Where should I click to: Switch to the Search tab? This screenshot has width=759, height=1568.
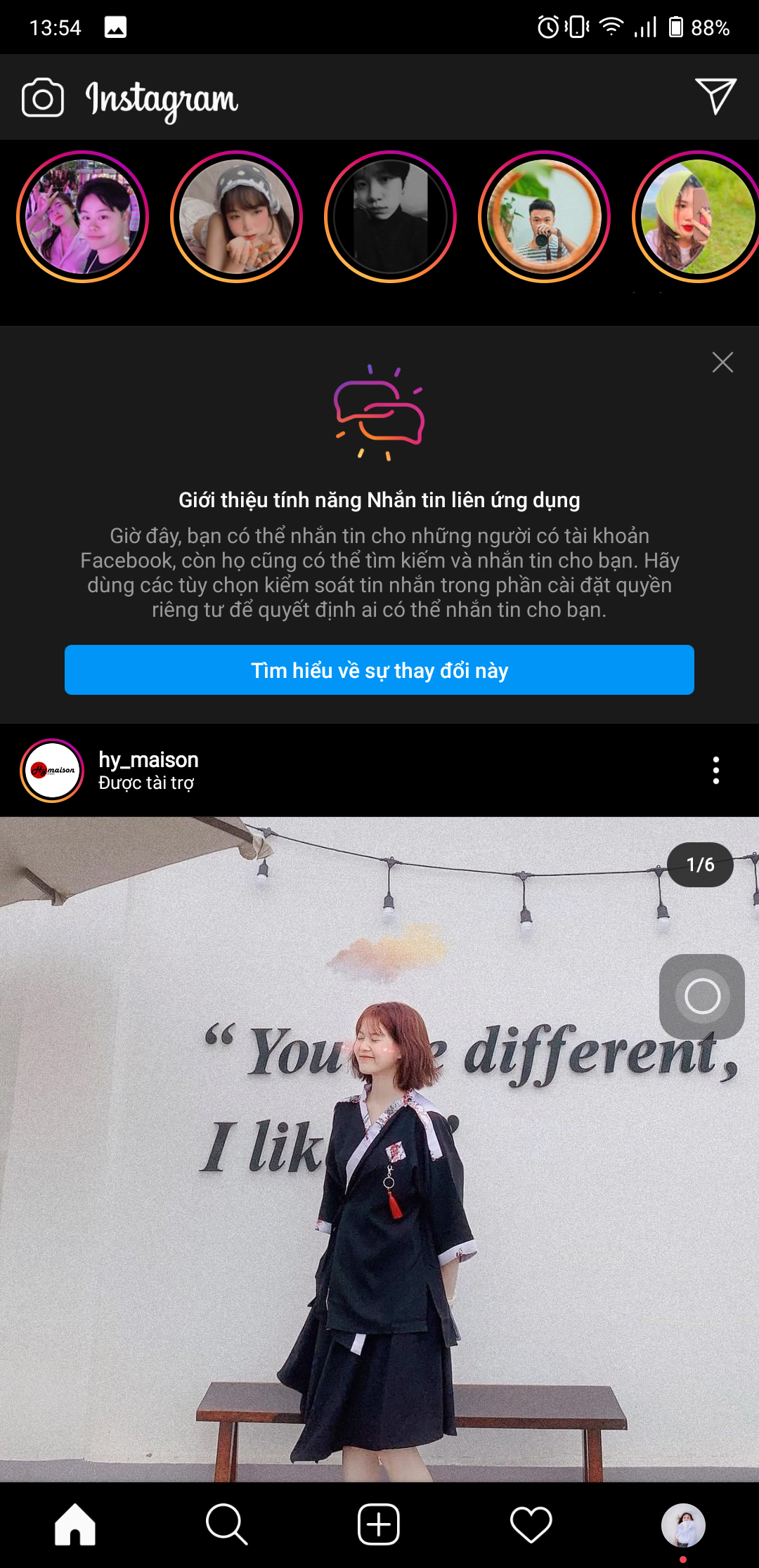coord(226,1524)
